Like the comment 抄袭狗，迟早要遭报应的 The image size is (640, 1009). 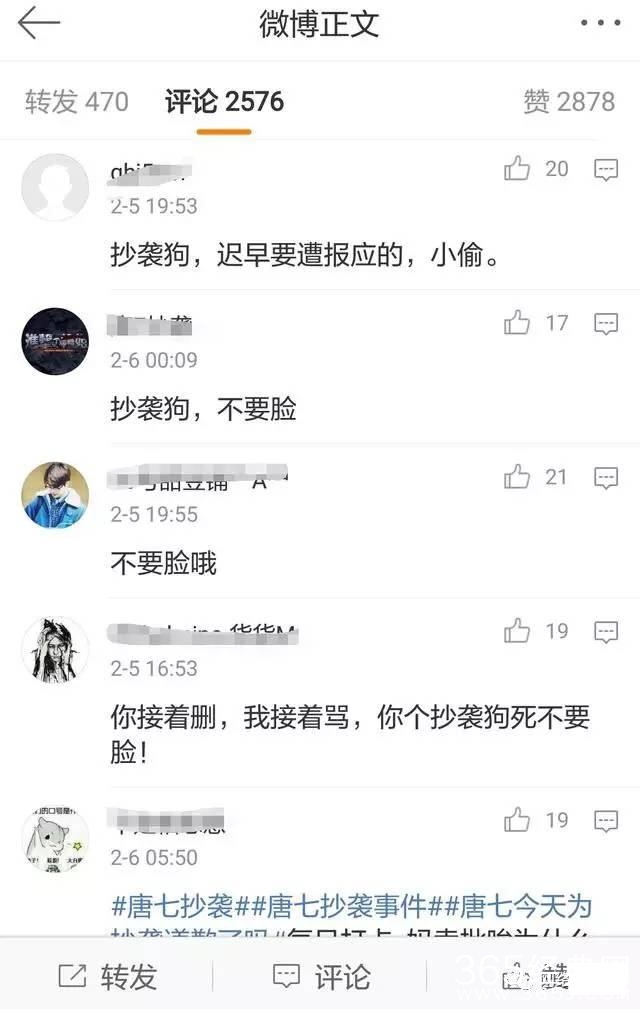[518, 169]
